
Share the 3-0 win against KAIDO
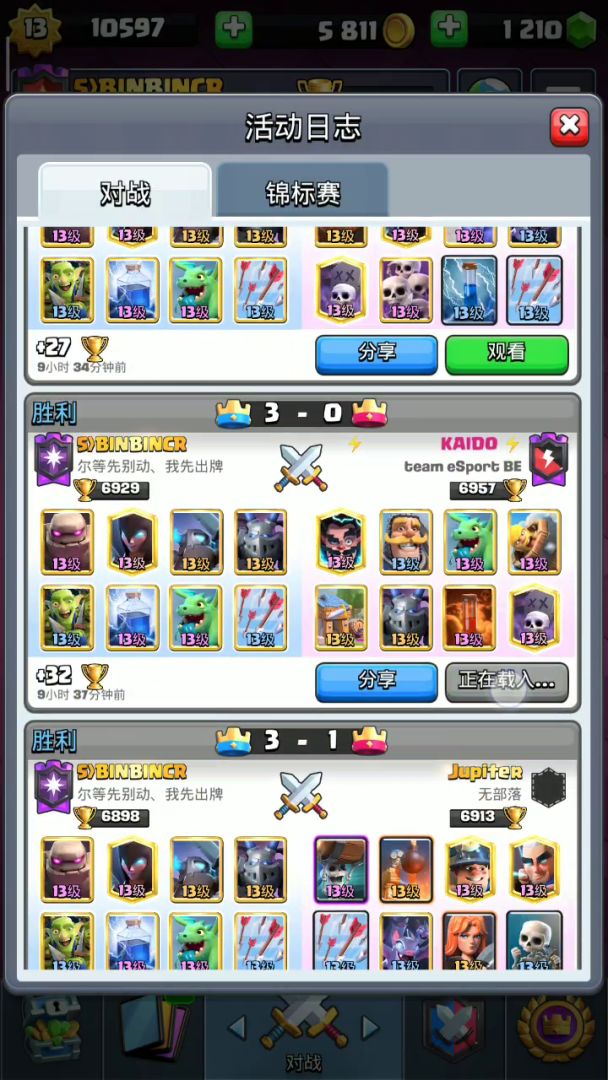[x=376, y=681]
